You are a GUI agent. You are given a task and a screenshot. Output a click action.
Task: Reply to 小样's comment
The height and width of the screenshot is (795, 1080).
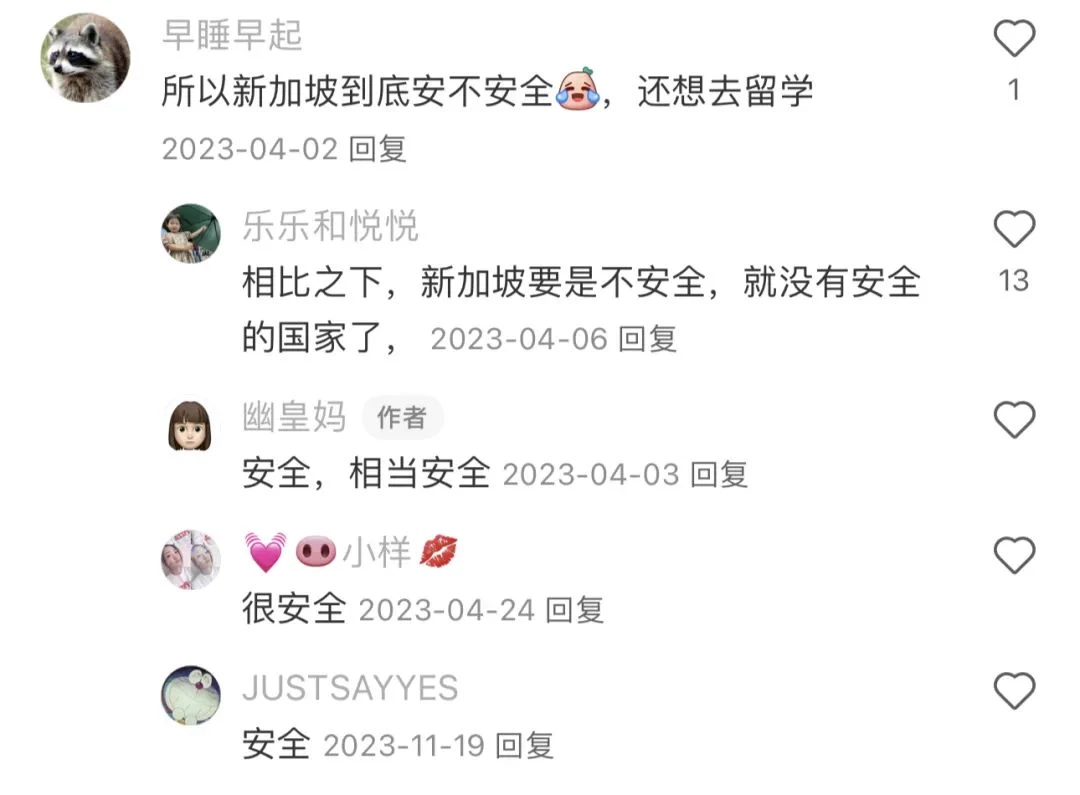[575, 609]
